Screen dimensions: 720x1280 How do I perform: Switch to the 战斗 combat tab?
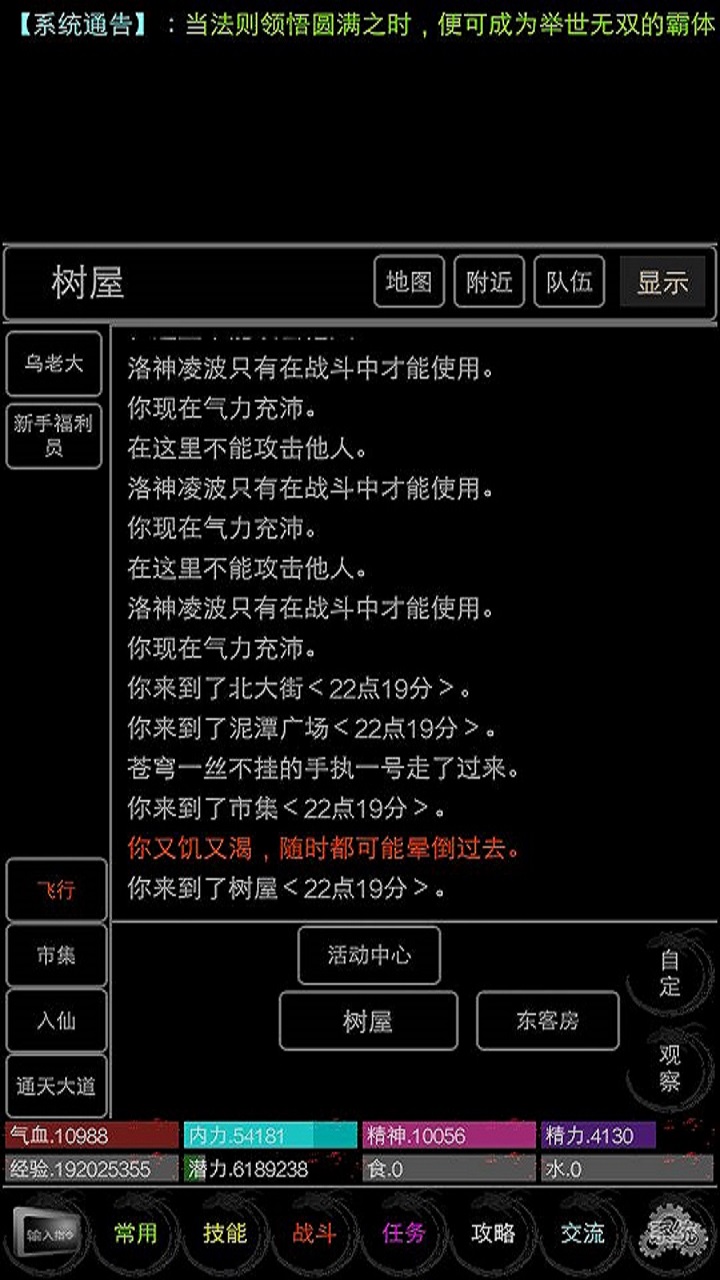pos(314,1234)
